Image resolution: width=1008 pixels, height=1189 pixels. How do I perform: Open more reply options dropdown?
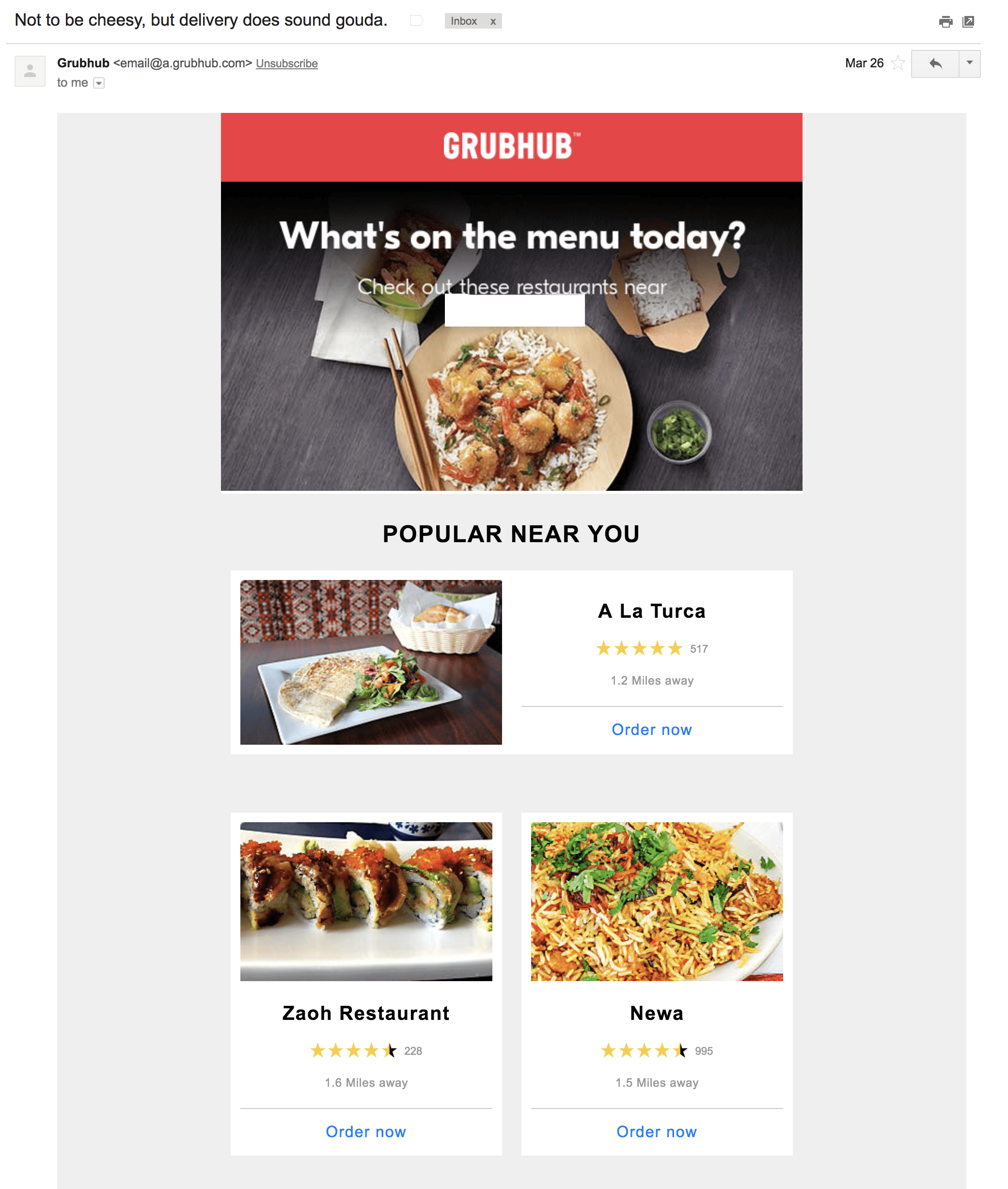(x=969, y=63)
